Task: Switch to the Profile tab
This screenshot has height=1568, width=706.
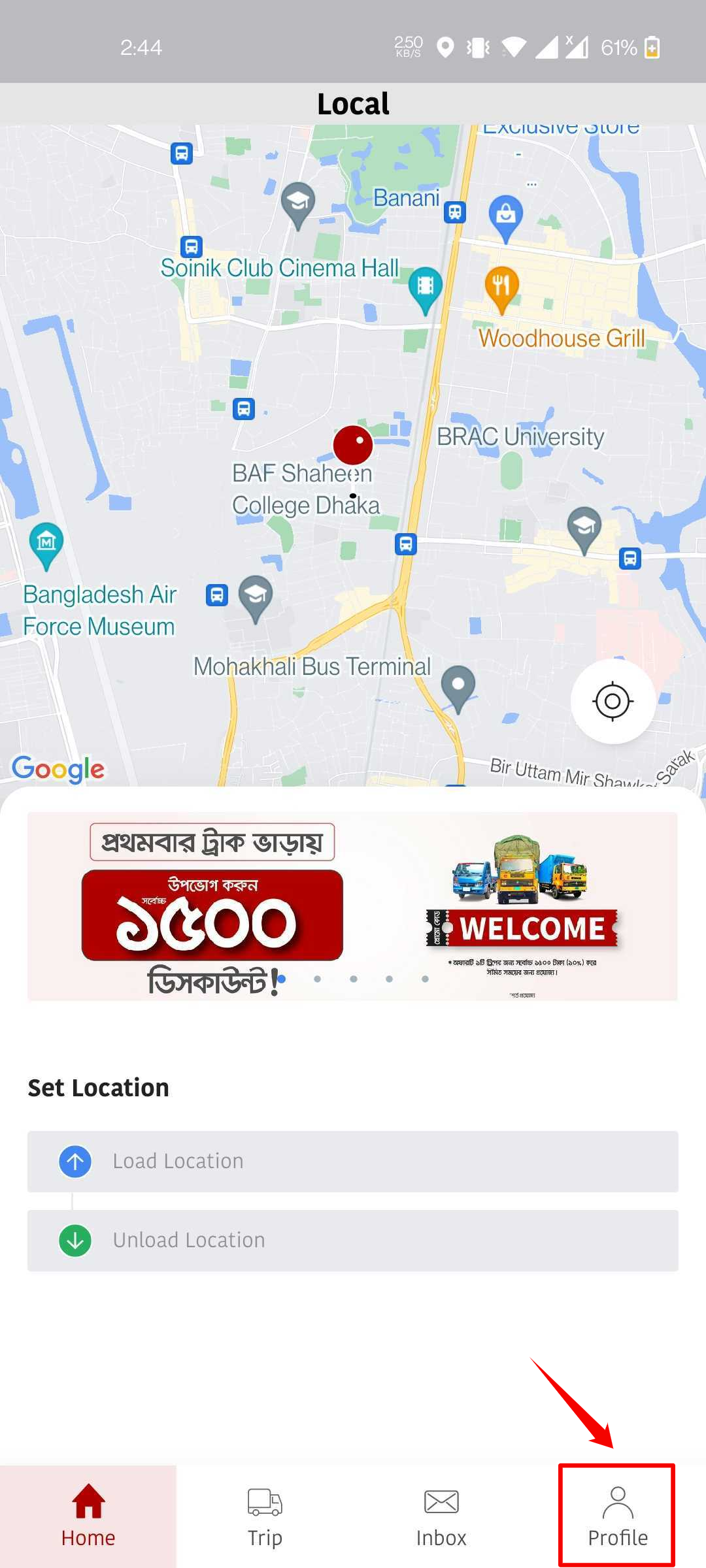Action: (617, 1517)
